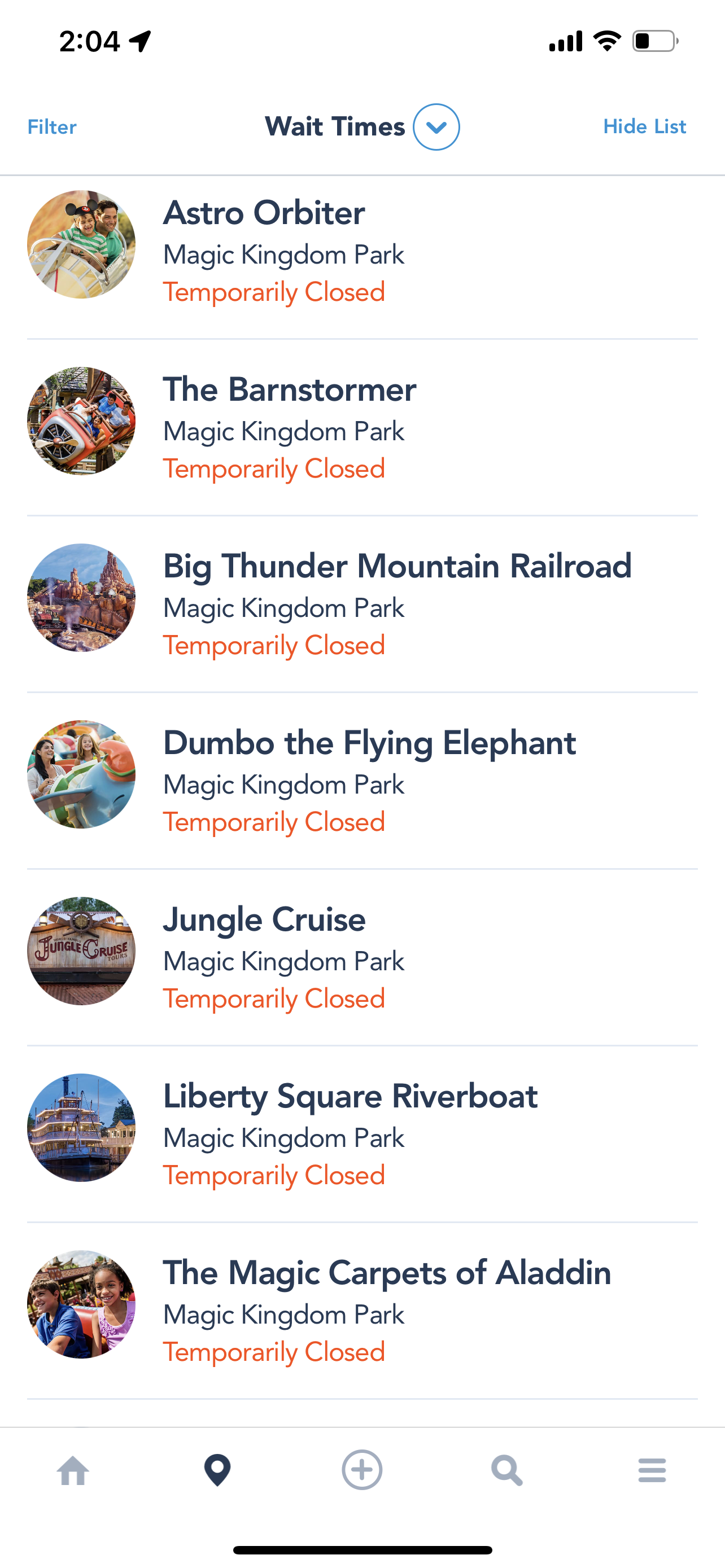This screenshot has height=1568, width=725.
Task: Go to the Home tab
Action: 73,1470
